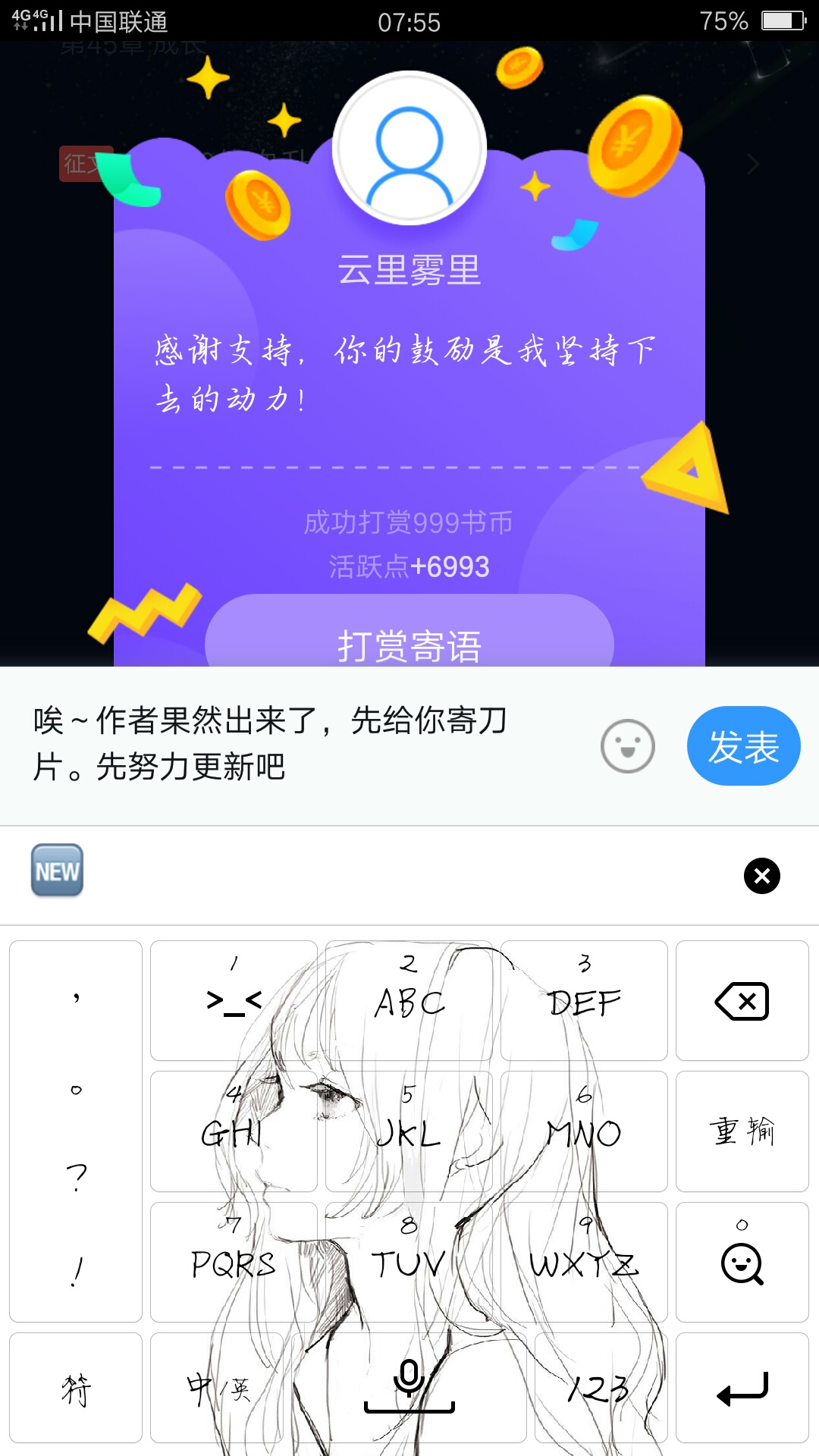Tap the JKL key
This screenshot has width=819, height=1456.
[x=409, y=1131]
